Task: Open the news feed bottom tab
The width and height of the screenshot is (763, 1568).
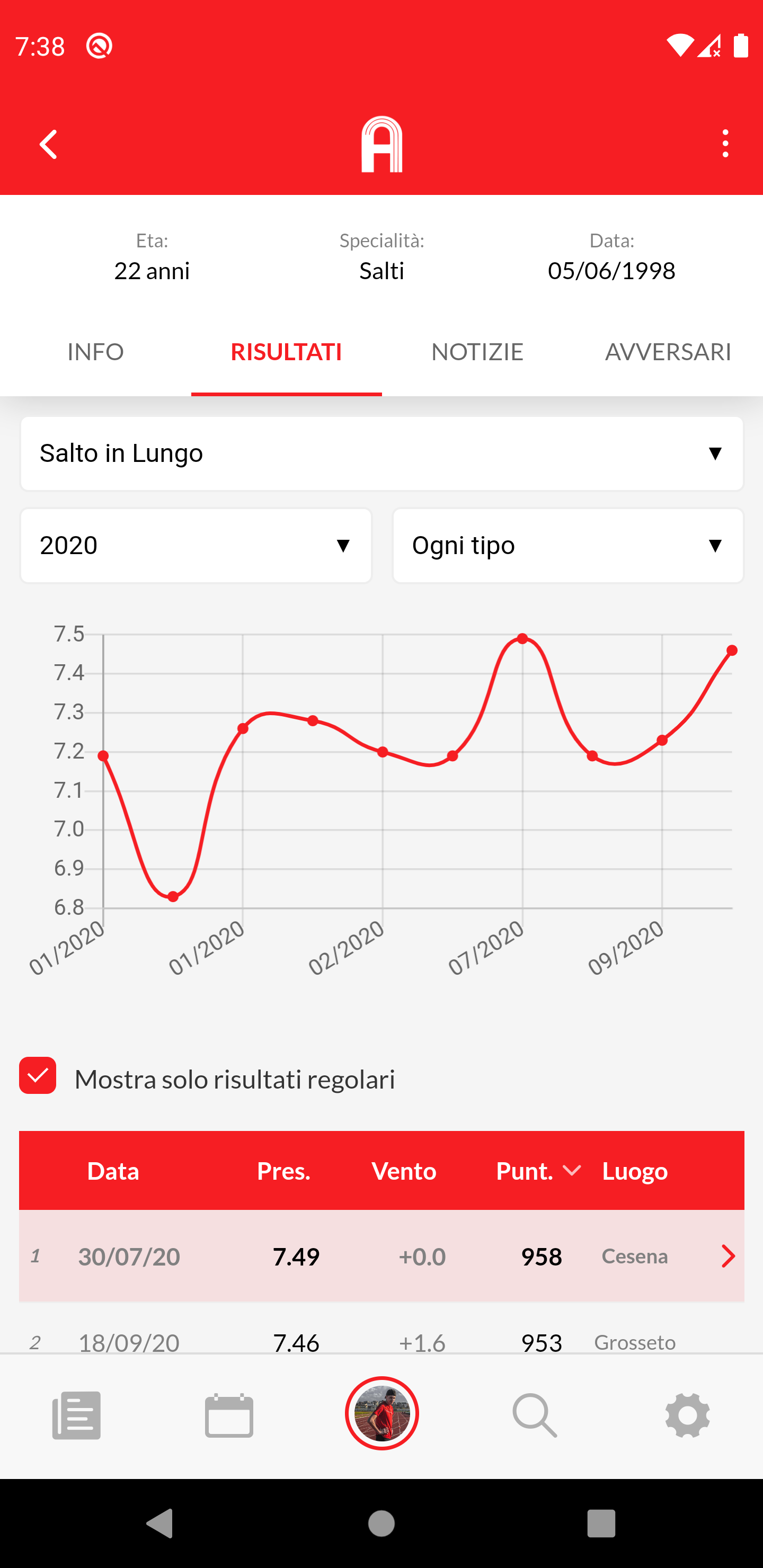Action: [x=76, y=1414]
